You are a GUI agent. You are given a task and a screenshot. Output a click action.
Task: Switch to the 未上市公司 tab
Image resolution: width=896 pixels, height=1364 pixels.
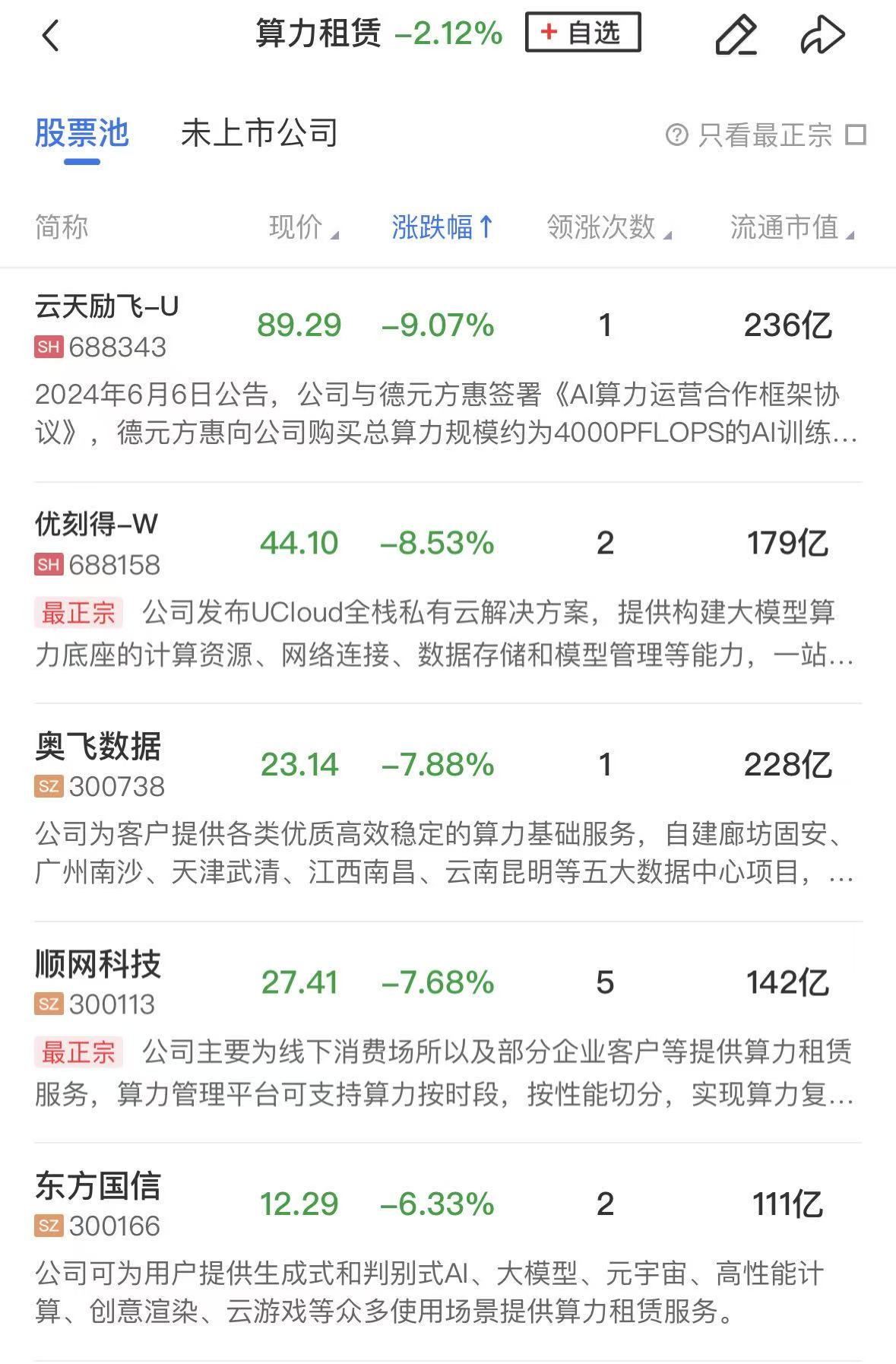(259, 134)
